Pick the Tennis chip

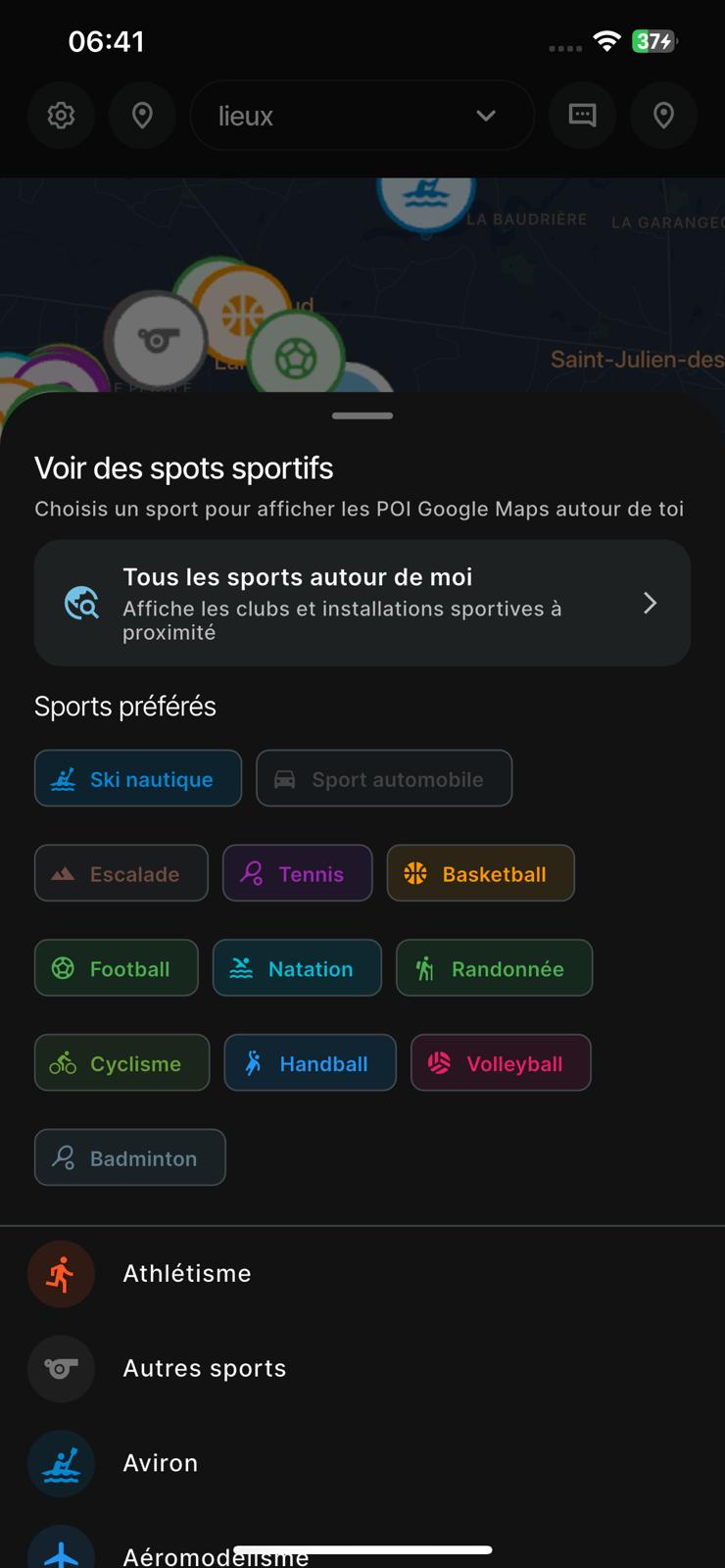(x=298, y=873)
